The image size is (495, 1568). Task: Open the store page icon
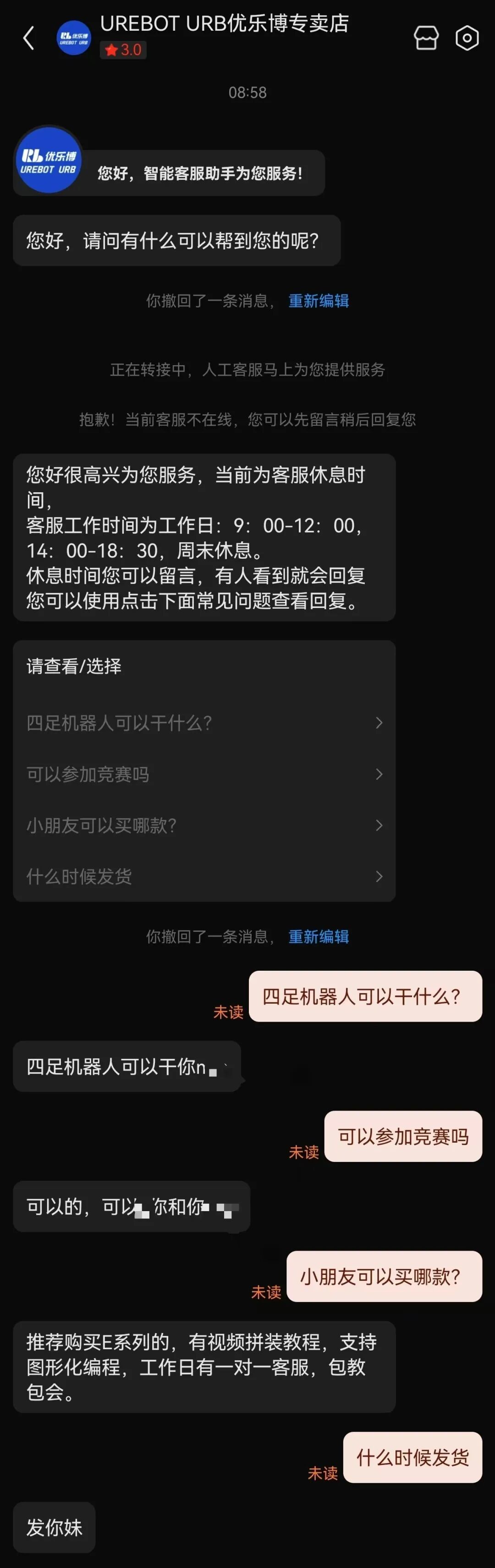click(426, 38)
